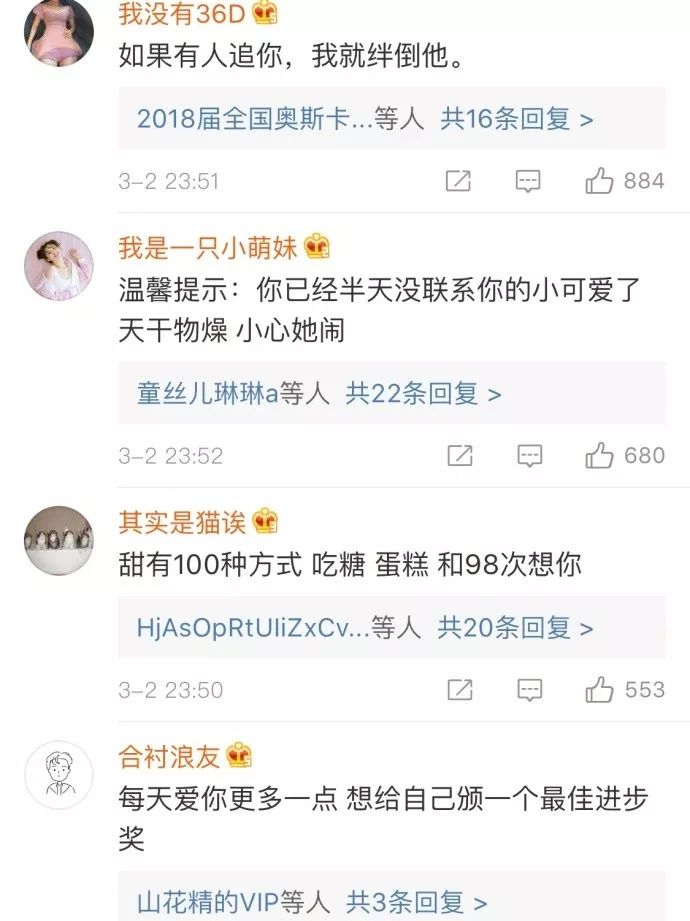Open 我是一只小萌妹's username link
The height and width of the screenshot is (921, 690).
208,247
